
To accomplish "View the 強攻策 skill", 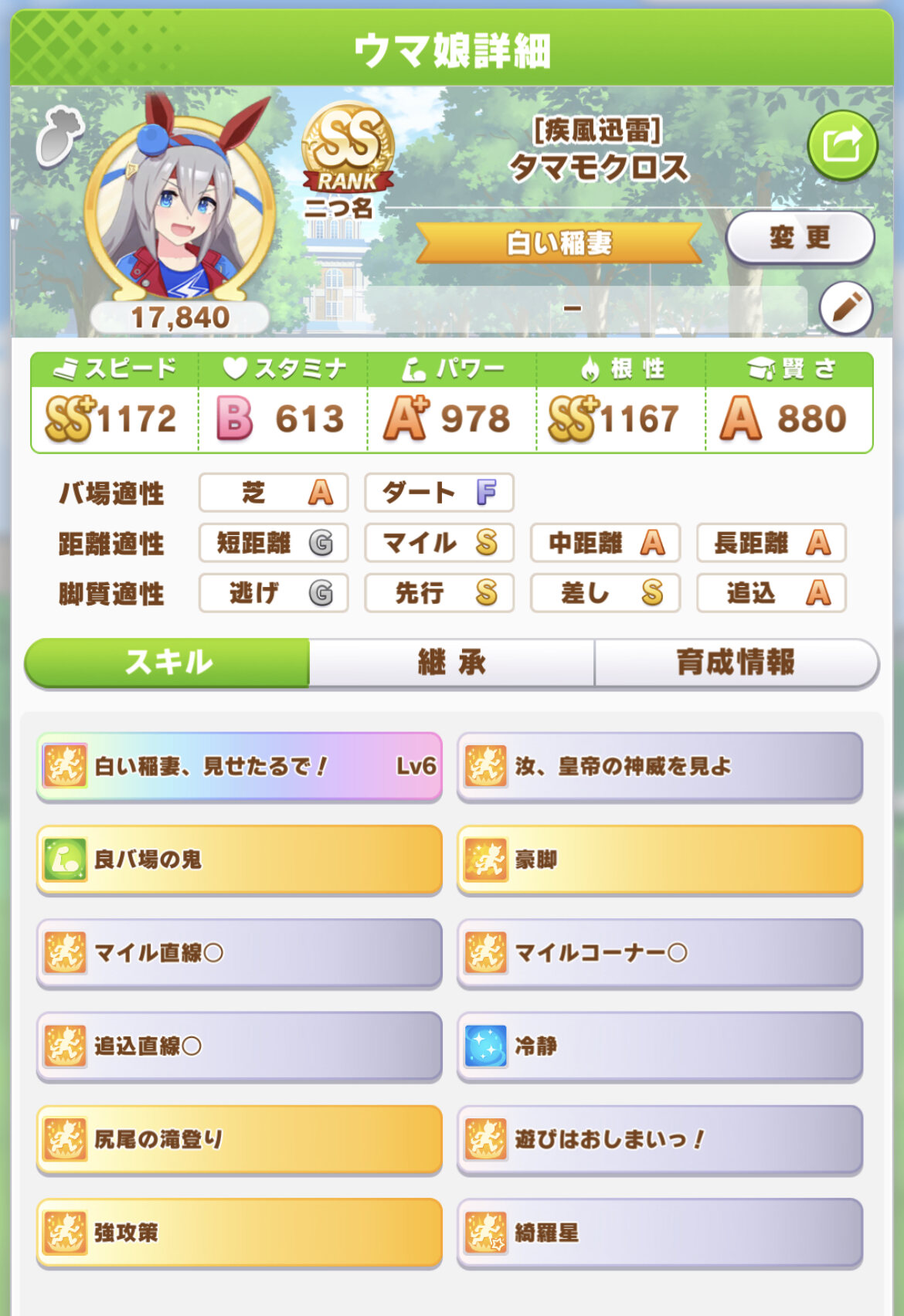I will (x=240, y=1233).
